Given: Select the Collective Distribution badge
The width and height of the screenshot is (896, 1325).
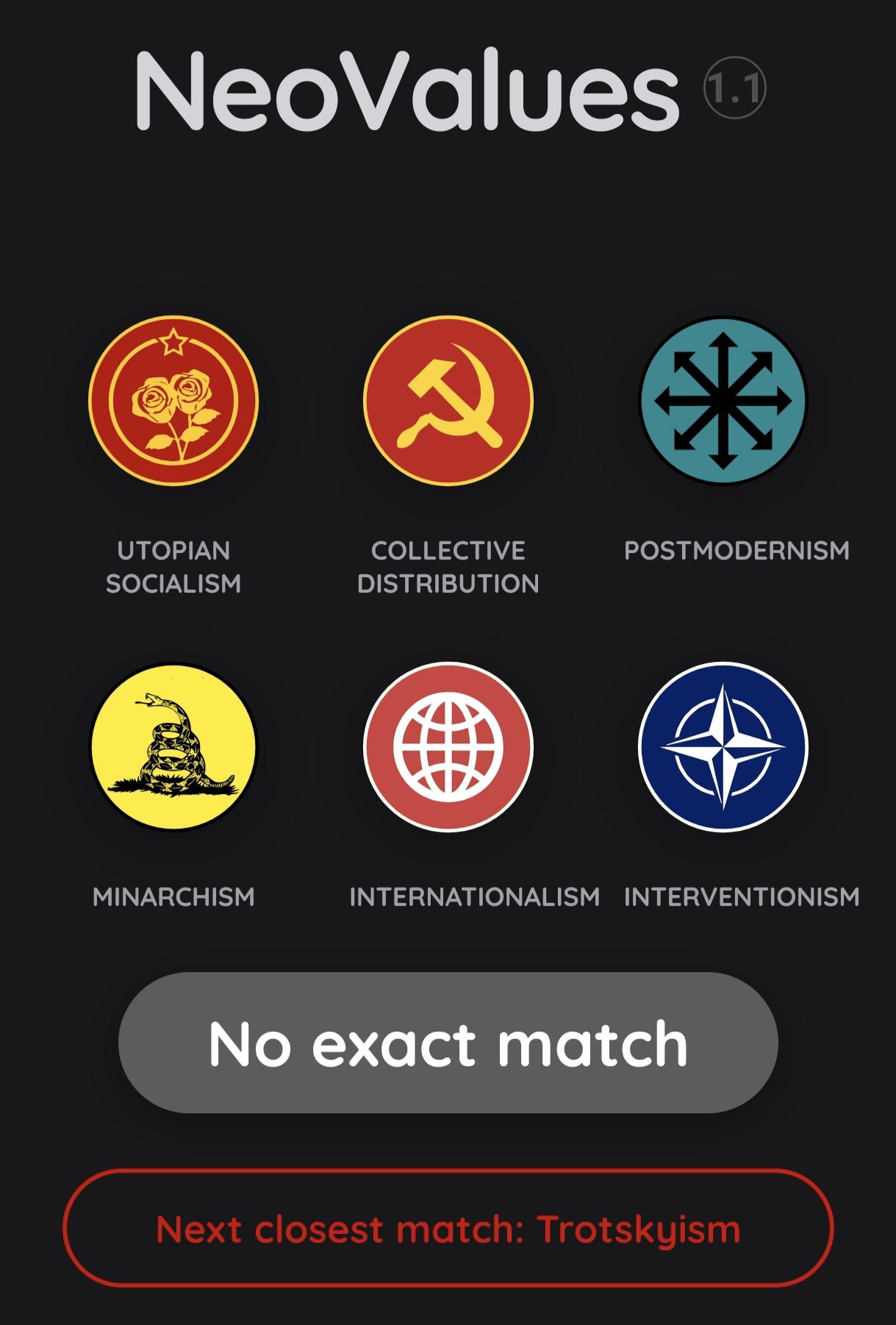Looking at the screenshot, I should 448,401.
